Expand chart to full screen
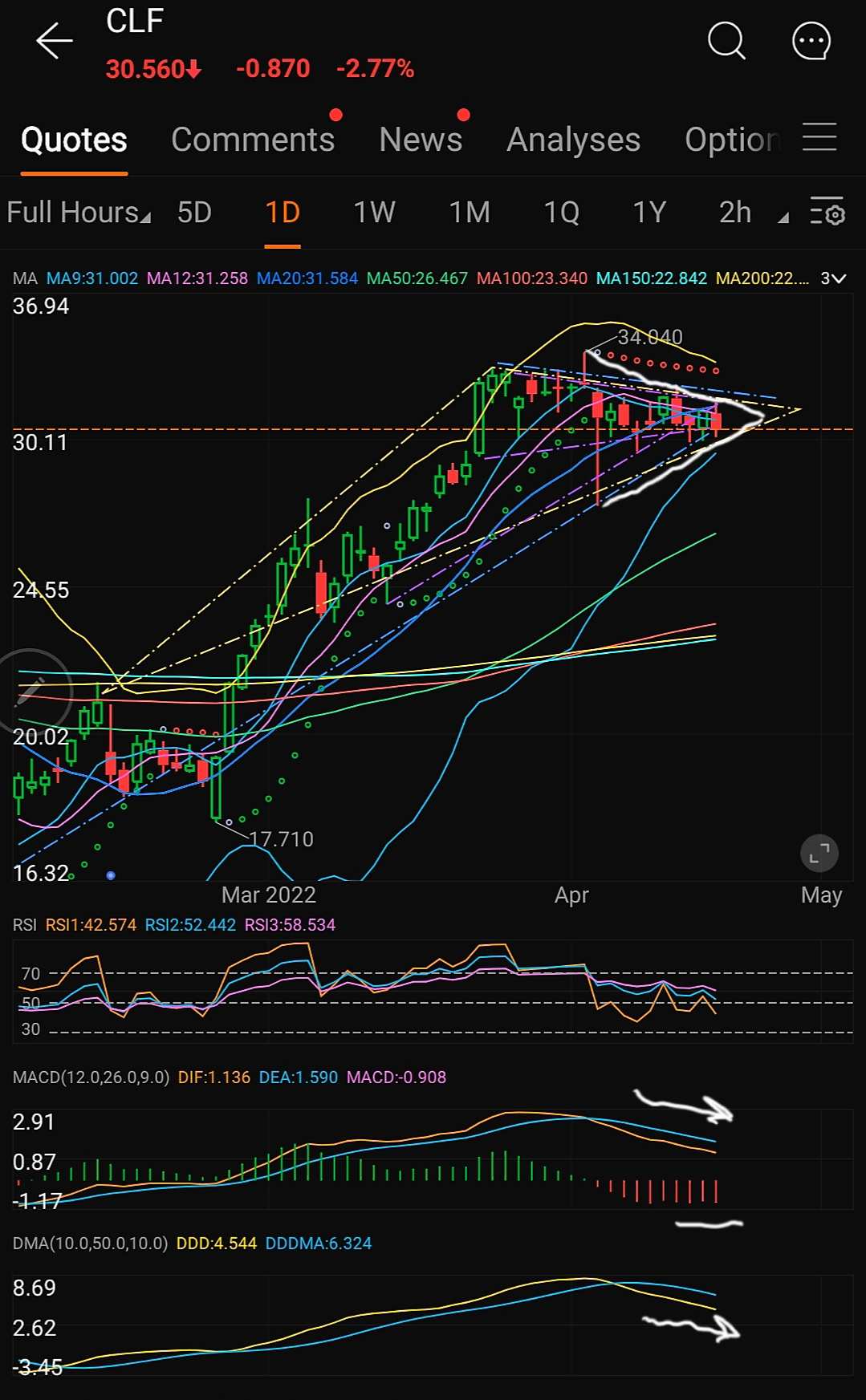Viewport: 866px width, 1400px height. tap(819, 854)
